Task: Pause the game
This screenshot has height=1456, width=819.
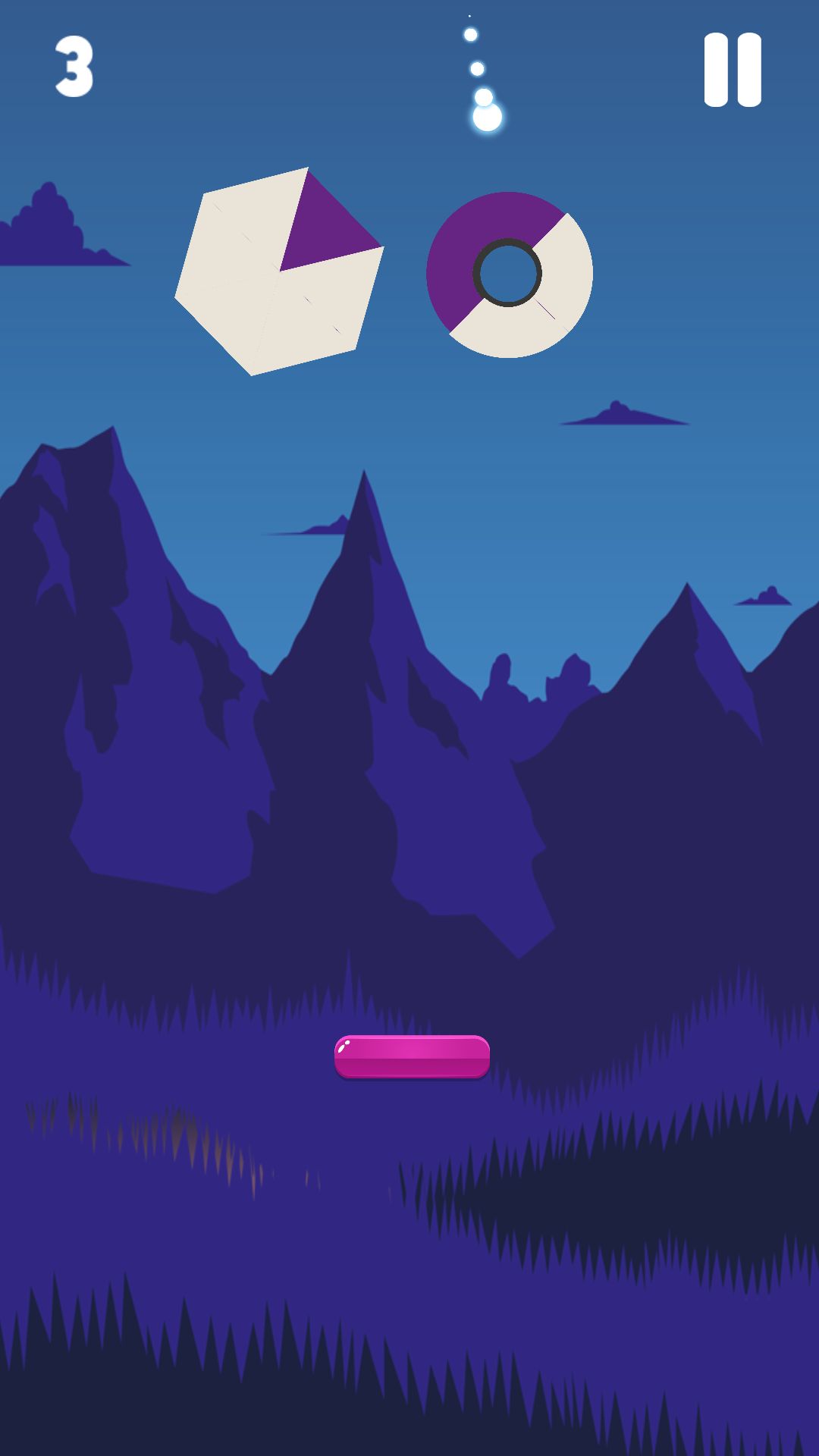Action: pos(732,70)
